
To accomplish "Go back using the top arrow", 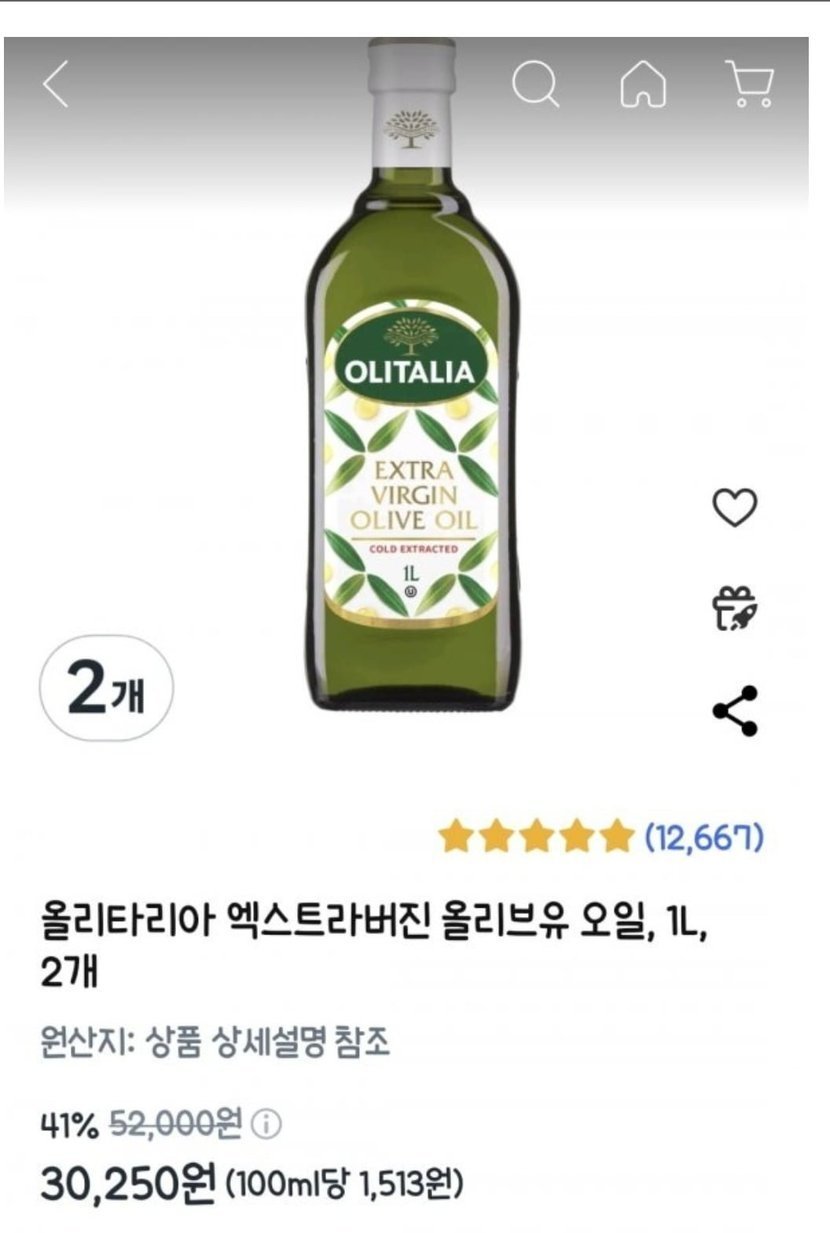I will [57, 84].
